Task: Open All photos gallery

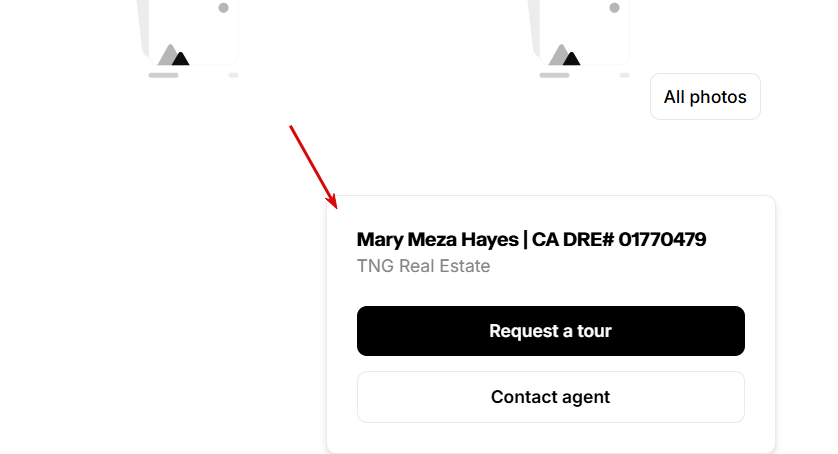Action: [705, 97]
